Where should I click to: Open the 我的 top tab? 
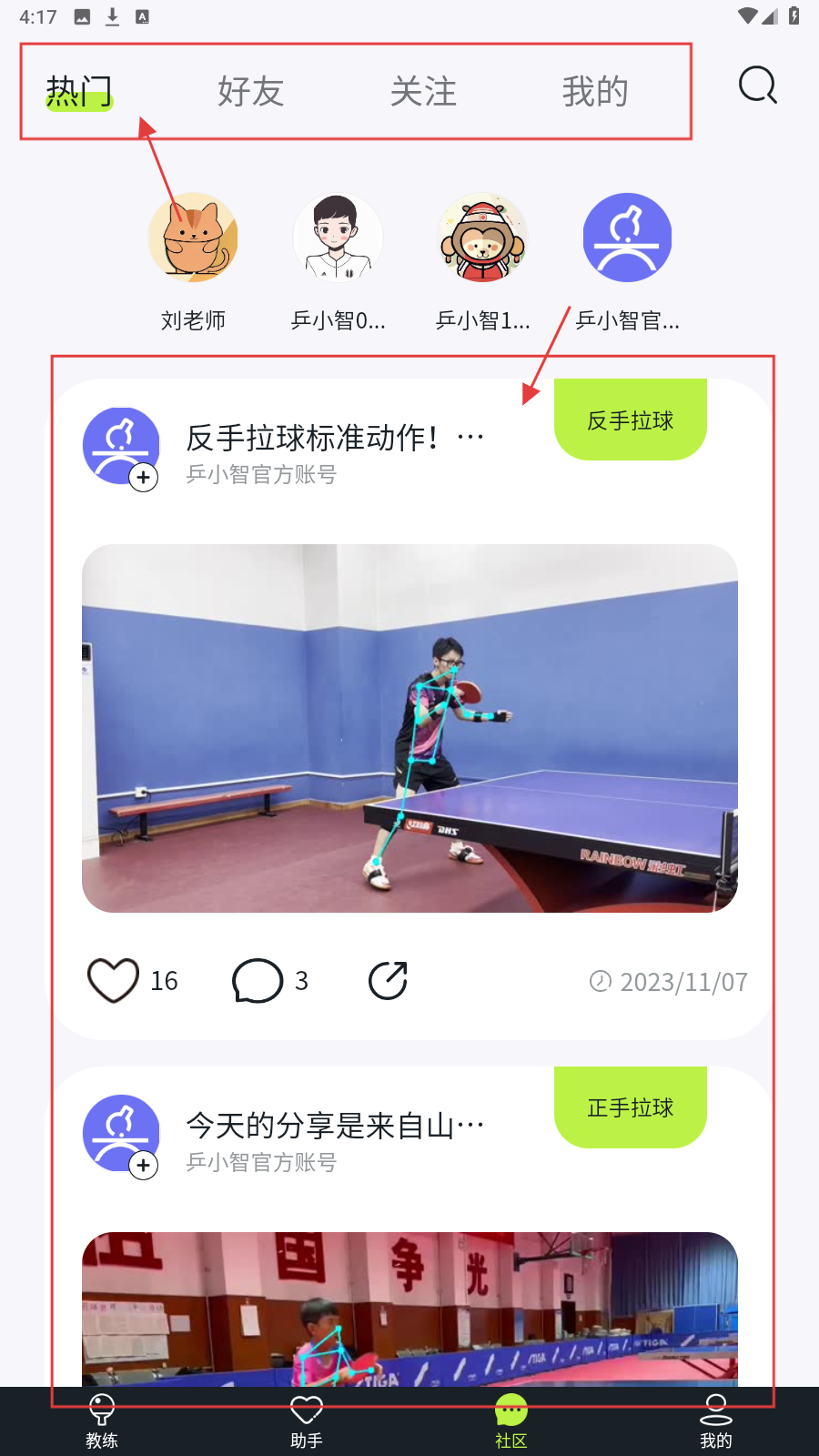click(595, 92)
